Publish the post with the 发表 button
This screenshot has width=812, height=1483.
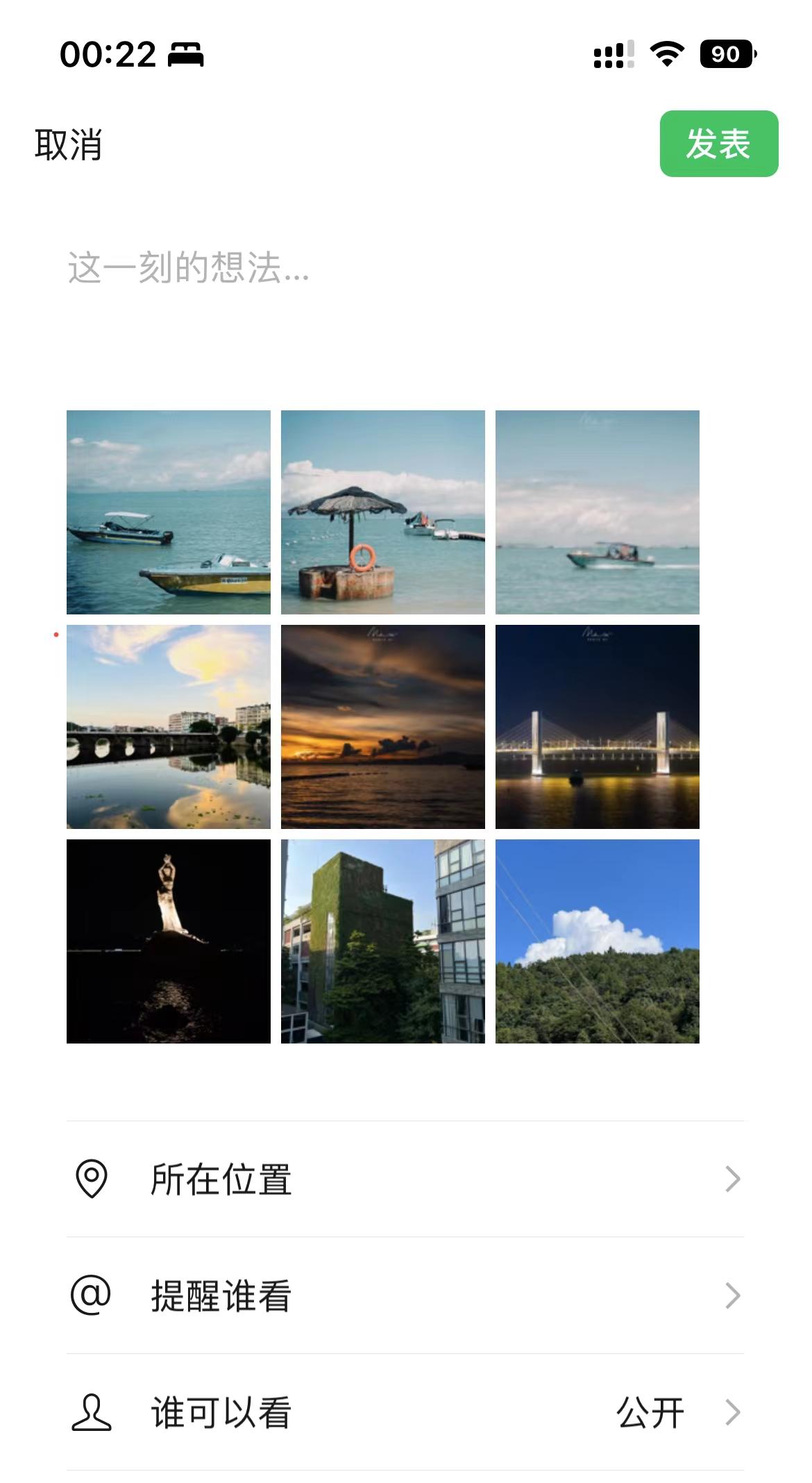718,144
